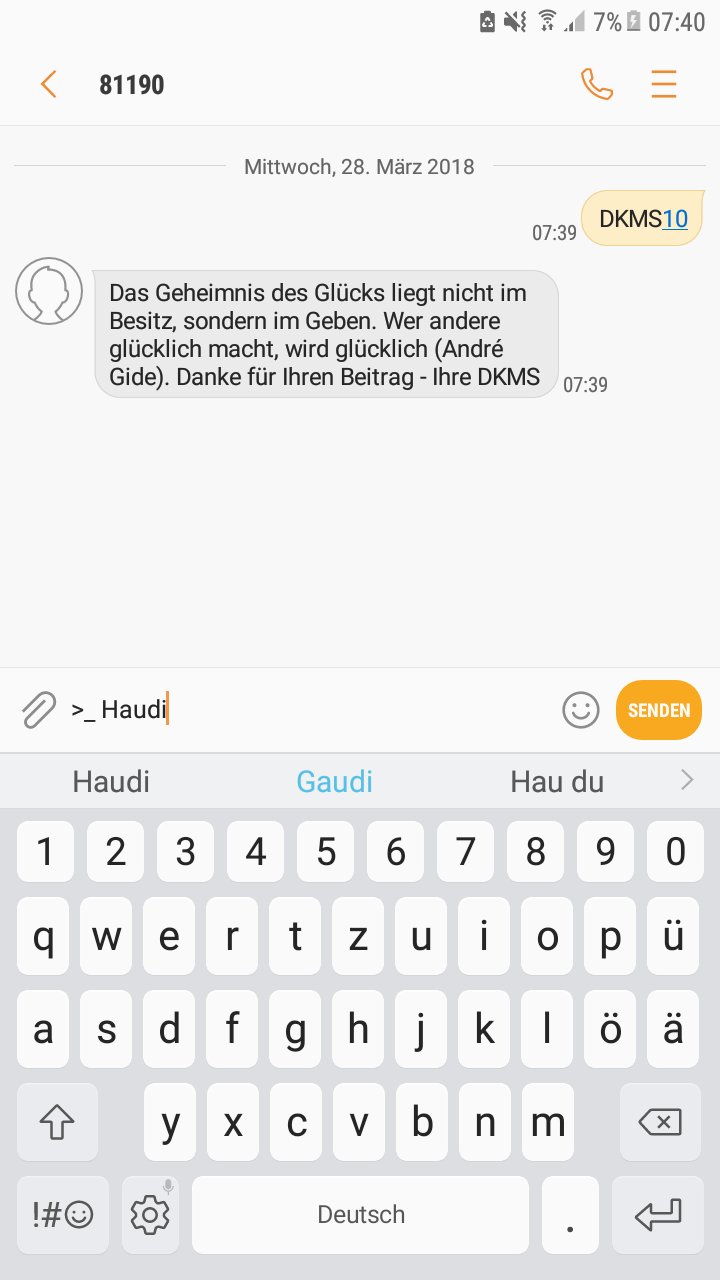The image size is (720, 1280).
Task: Select the Haudi word suggestion
Action: point(111,781)
